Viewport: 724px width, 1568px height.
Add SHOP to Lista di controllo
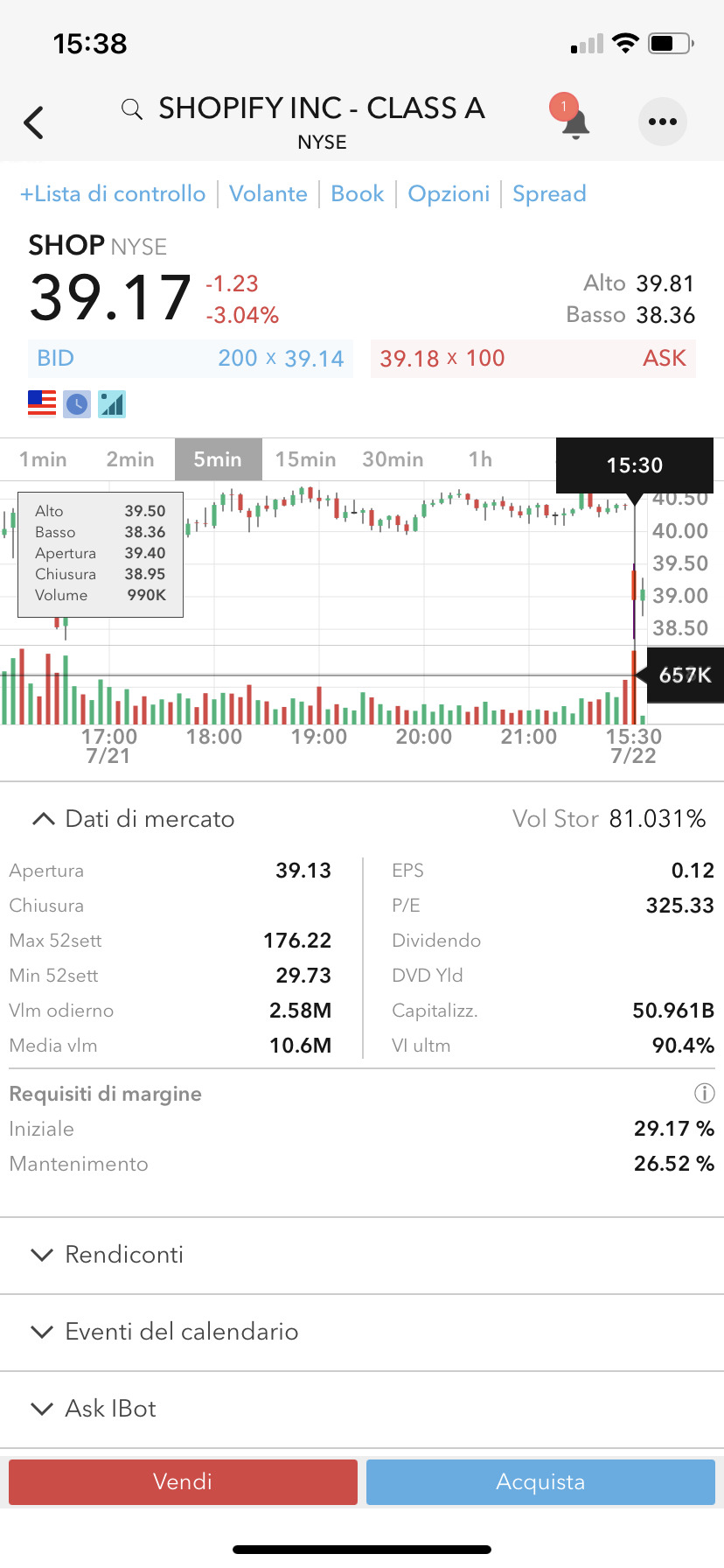point(113,193)
